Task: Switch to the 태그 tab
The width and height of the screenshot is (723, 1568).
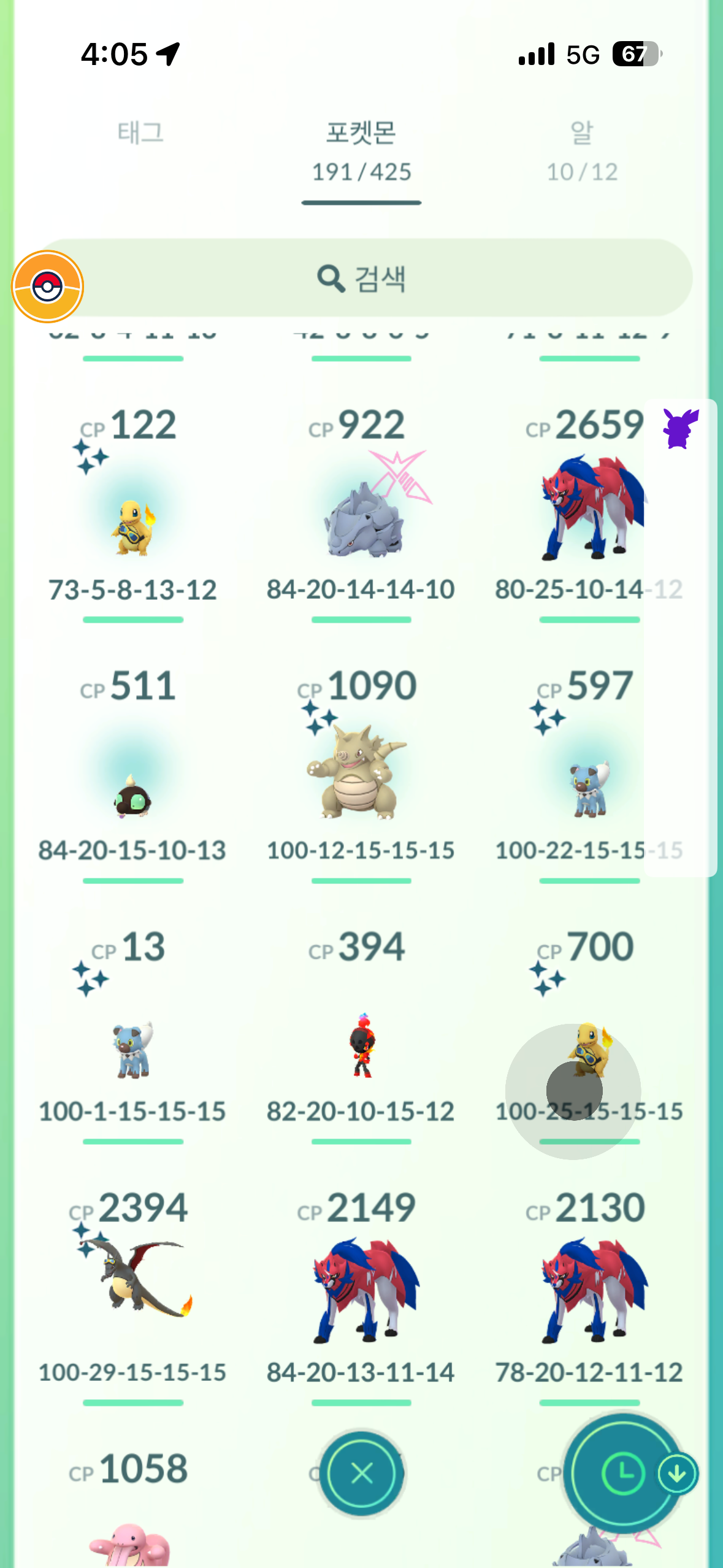Action: 140,133
